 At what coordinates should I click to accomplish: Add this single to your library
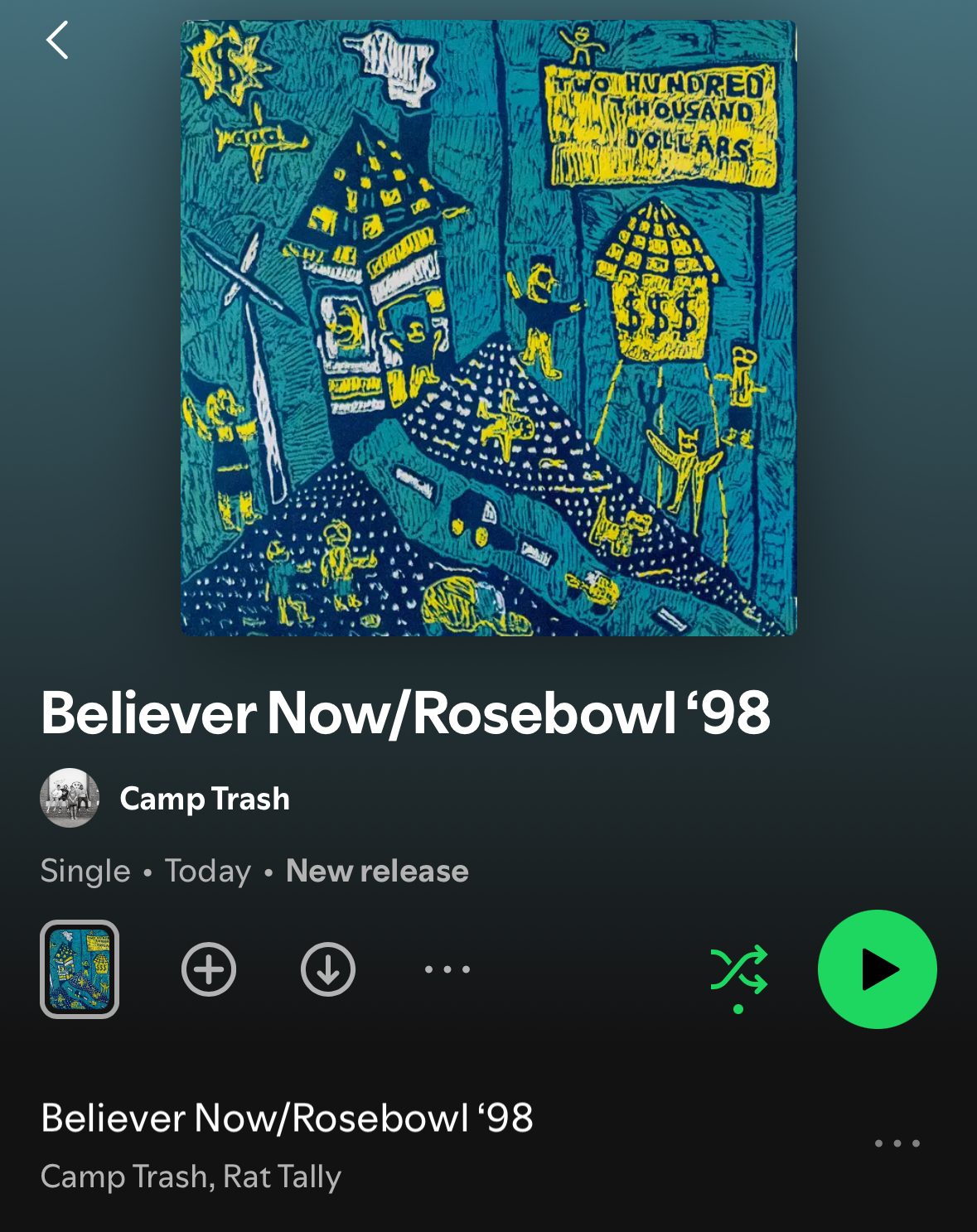[209, 969]
